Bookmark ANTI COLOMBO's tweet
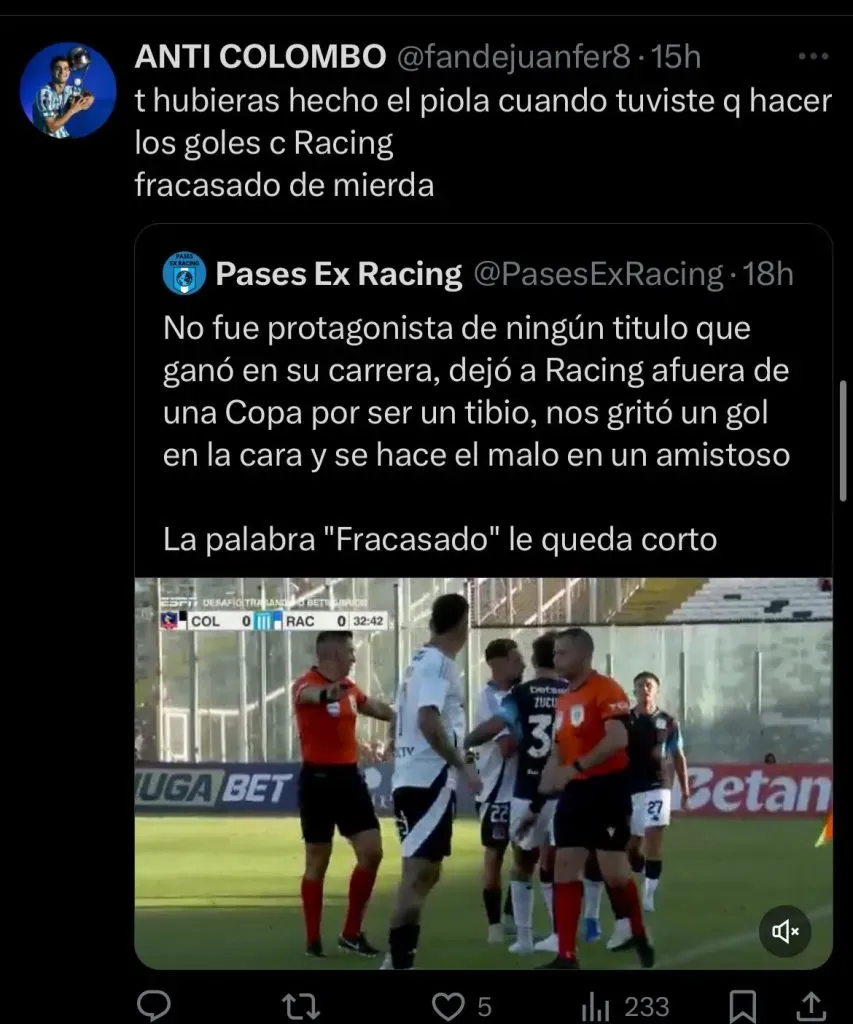 coord(743,1005)
